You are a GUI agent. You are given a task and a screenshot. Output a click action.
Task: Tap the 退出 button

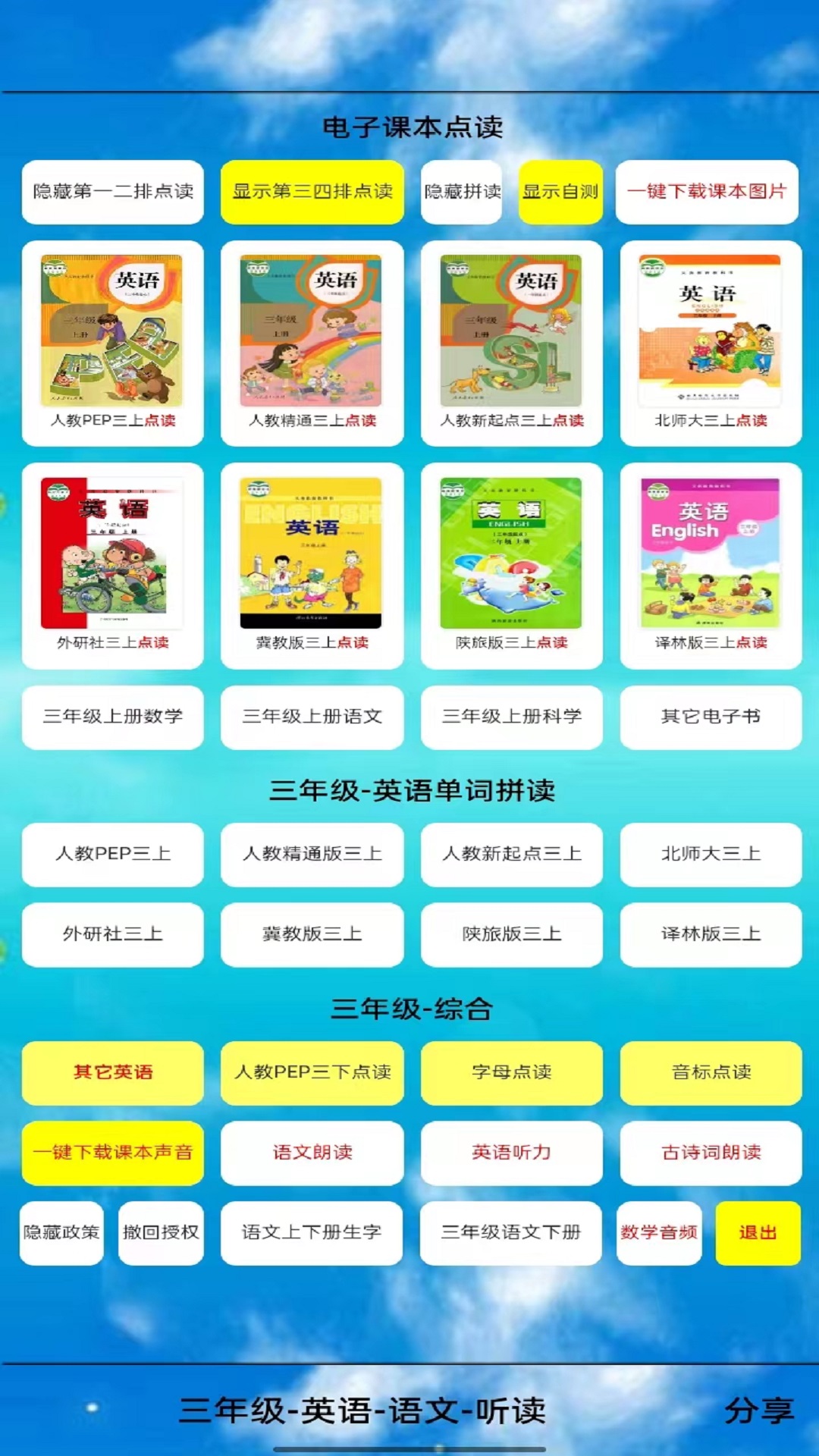pos(758,1233)
